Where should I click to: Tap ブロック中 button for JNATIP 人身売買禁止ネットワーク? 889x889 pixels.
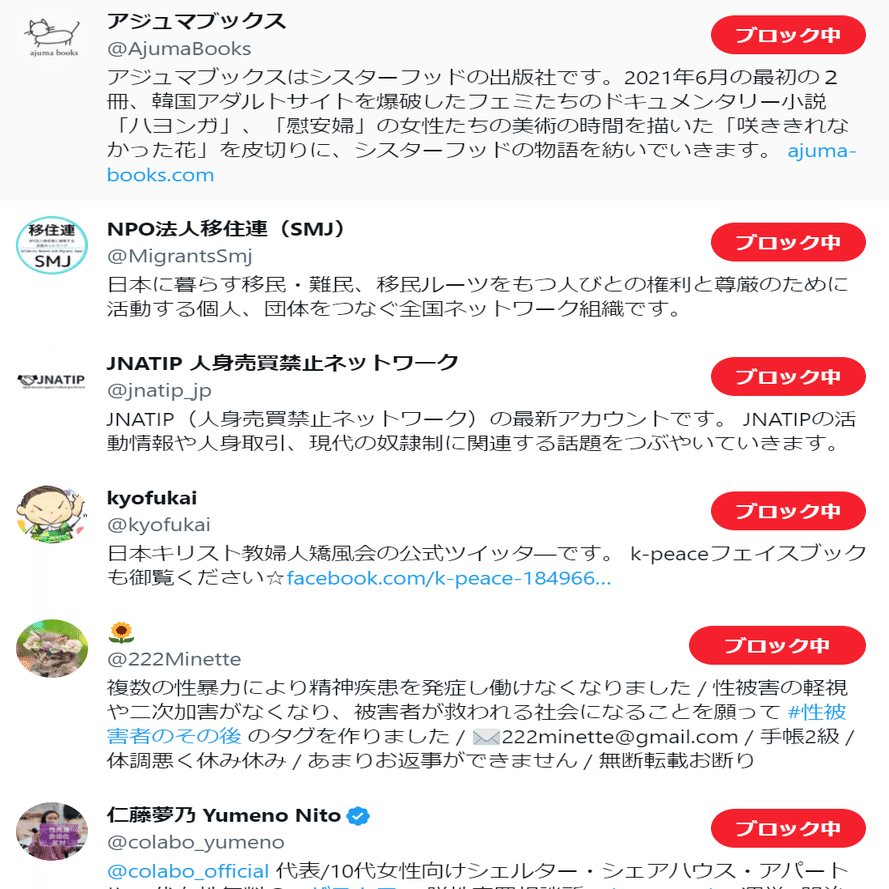(x=788, y=377)
